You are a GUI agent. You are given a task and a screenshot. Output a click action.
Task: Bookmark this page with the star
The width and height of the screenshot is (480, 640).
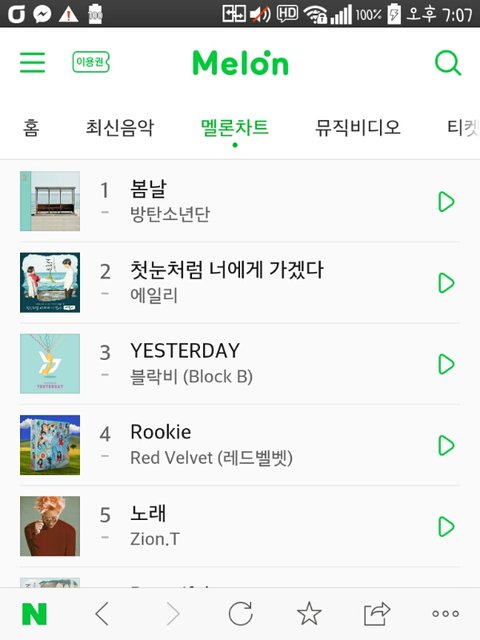click(x=309, y=613)
